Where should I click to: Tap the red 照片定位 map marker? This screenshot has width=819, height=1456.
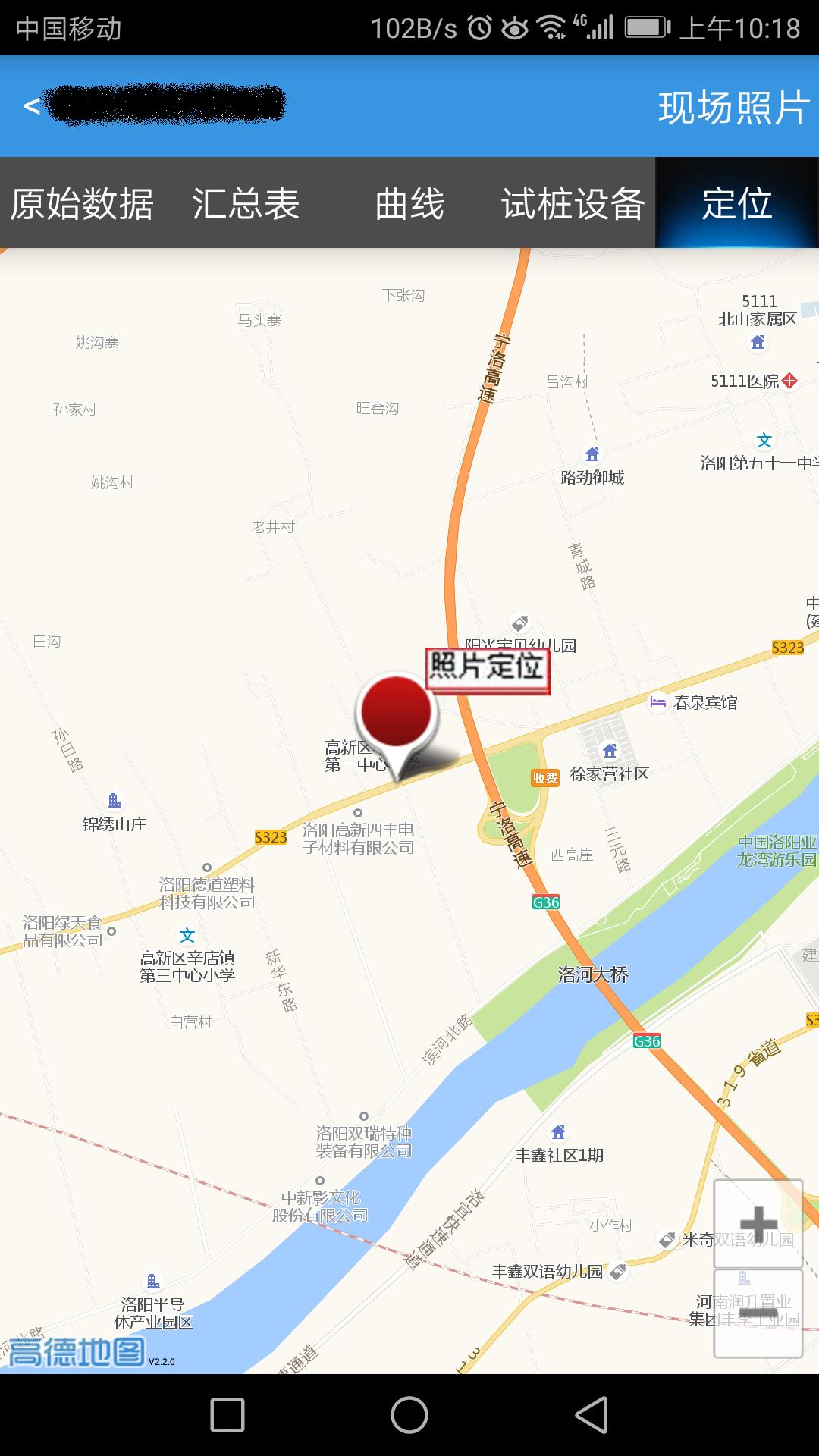coord(396,715)
